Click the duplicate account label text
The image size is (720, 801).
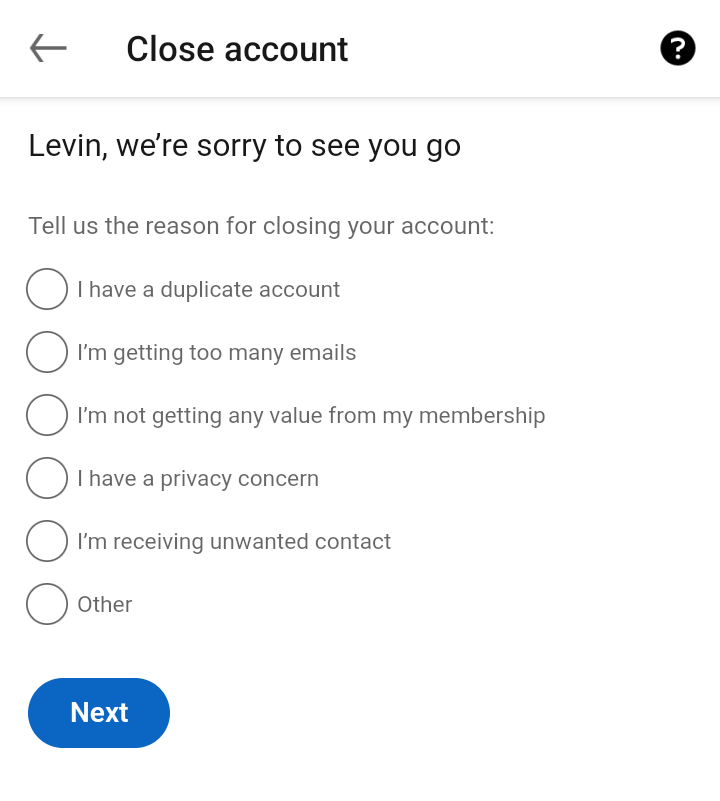[x=208, y=289]
